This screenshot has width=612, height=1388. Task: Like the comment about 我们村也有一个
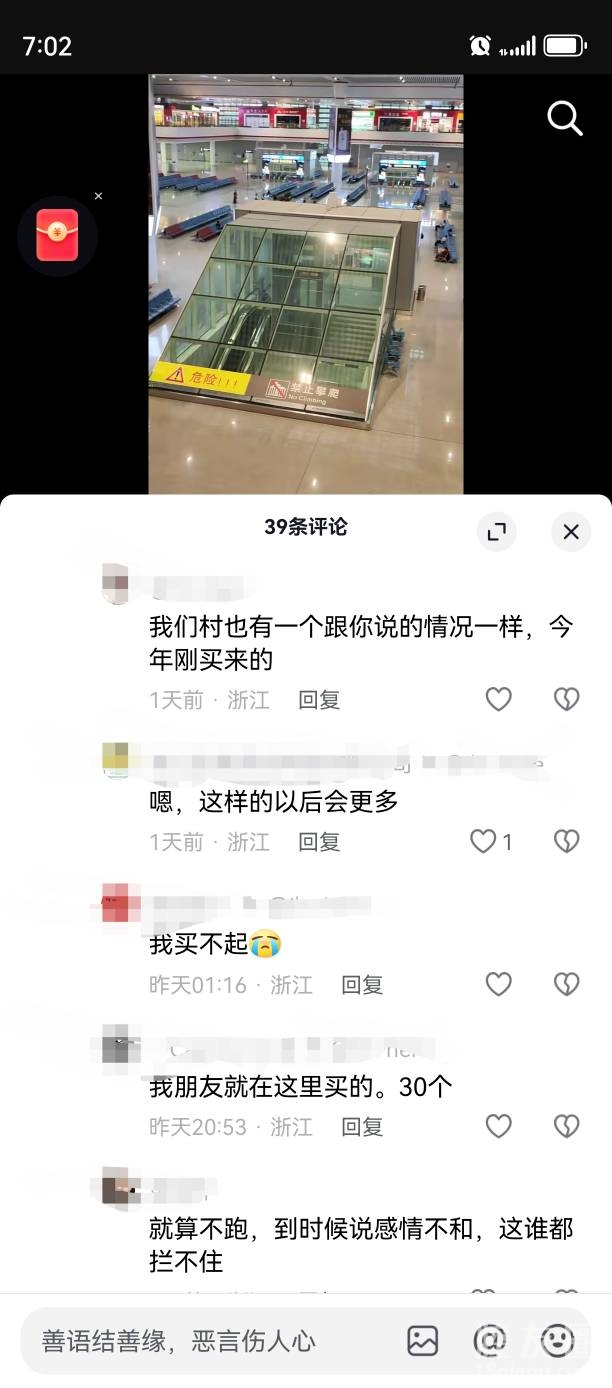pos(498,700)
